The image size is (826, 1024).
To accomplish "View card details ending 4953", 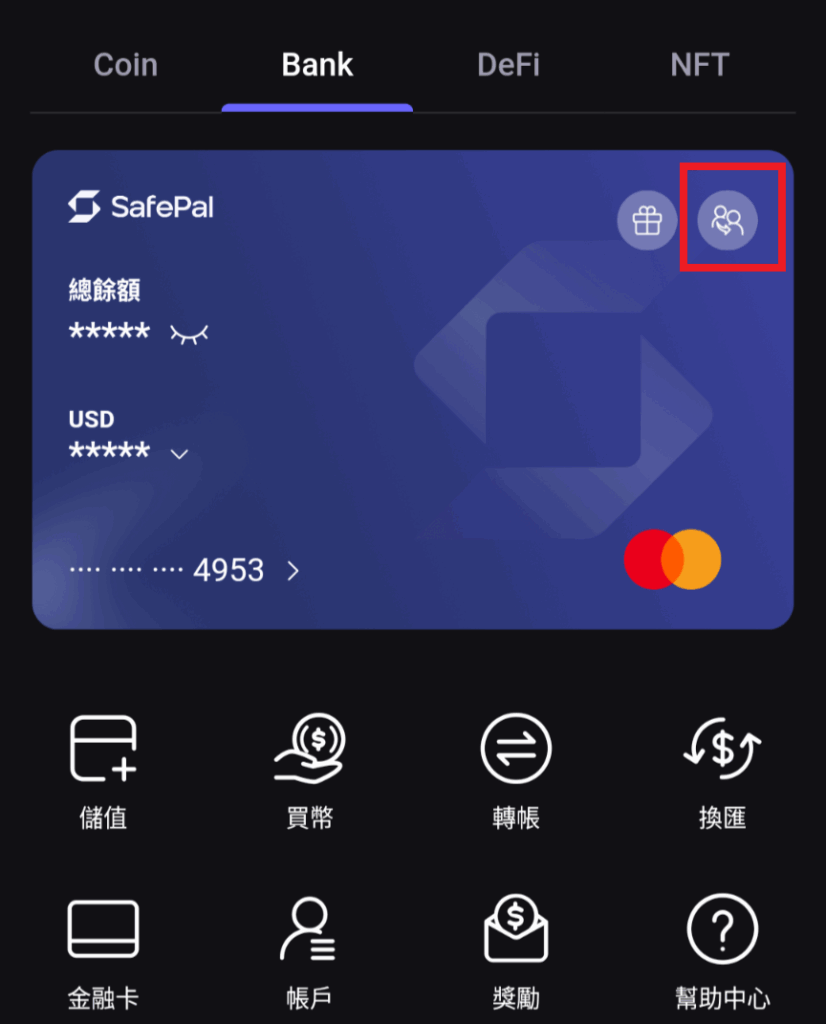I will point(292,571).
